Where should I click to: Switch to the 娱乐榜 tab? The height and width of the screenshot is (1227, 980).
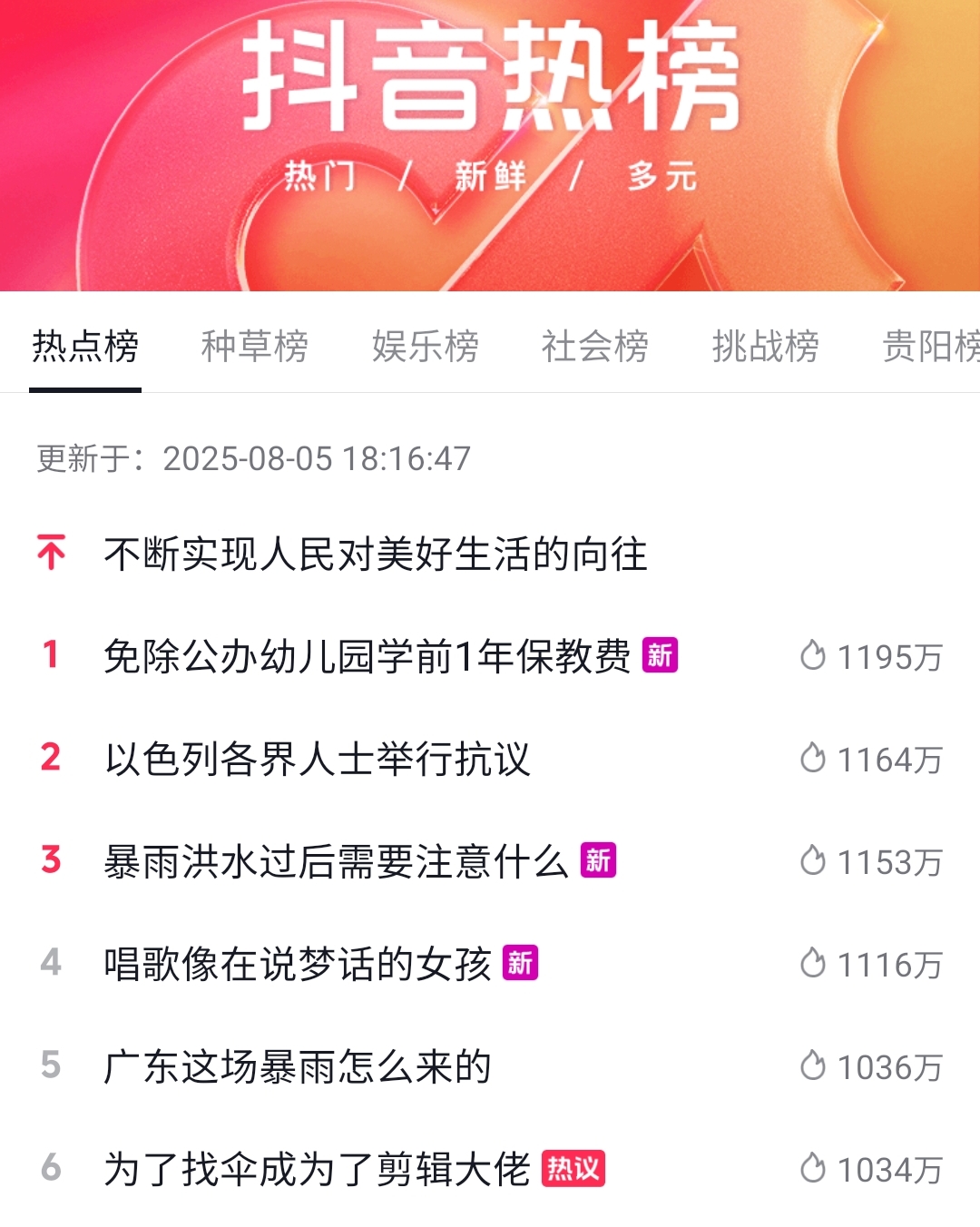tap(425, 347)
